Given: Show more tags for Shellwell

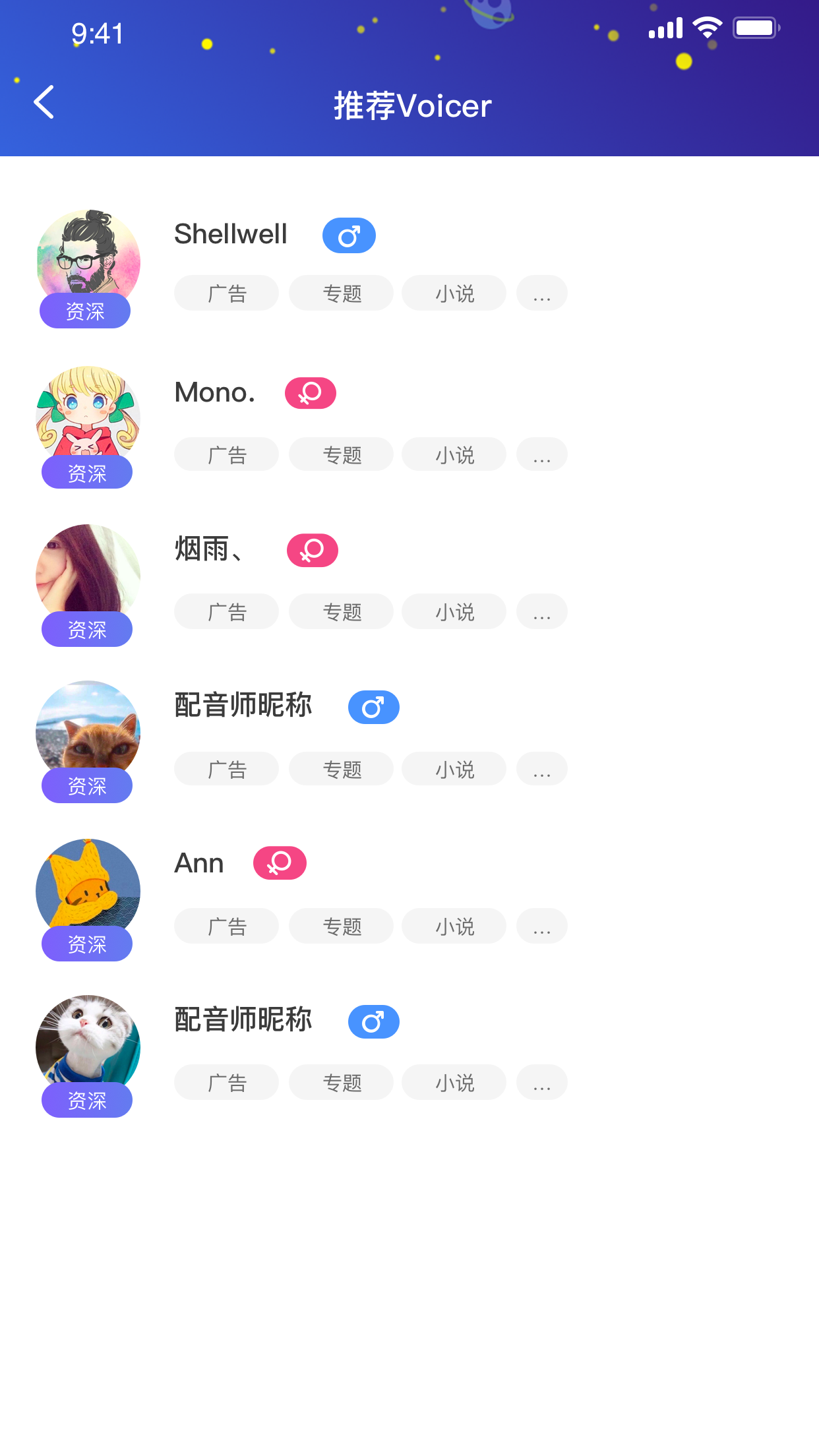Looking at the screenshot, I should [x=541, y=293].
